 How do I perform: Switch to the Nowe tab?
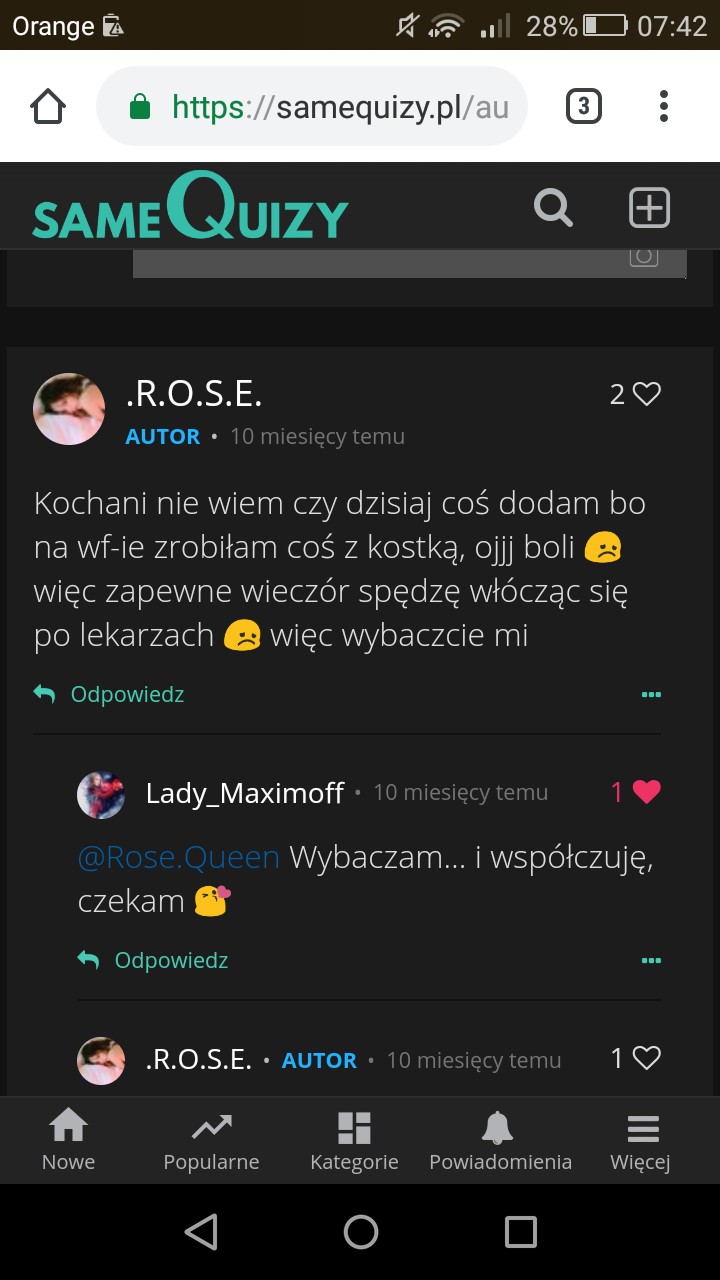(x=68, y=1141)
